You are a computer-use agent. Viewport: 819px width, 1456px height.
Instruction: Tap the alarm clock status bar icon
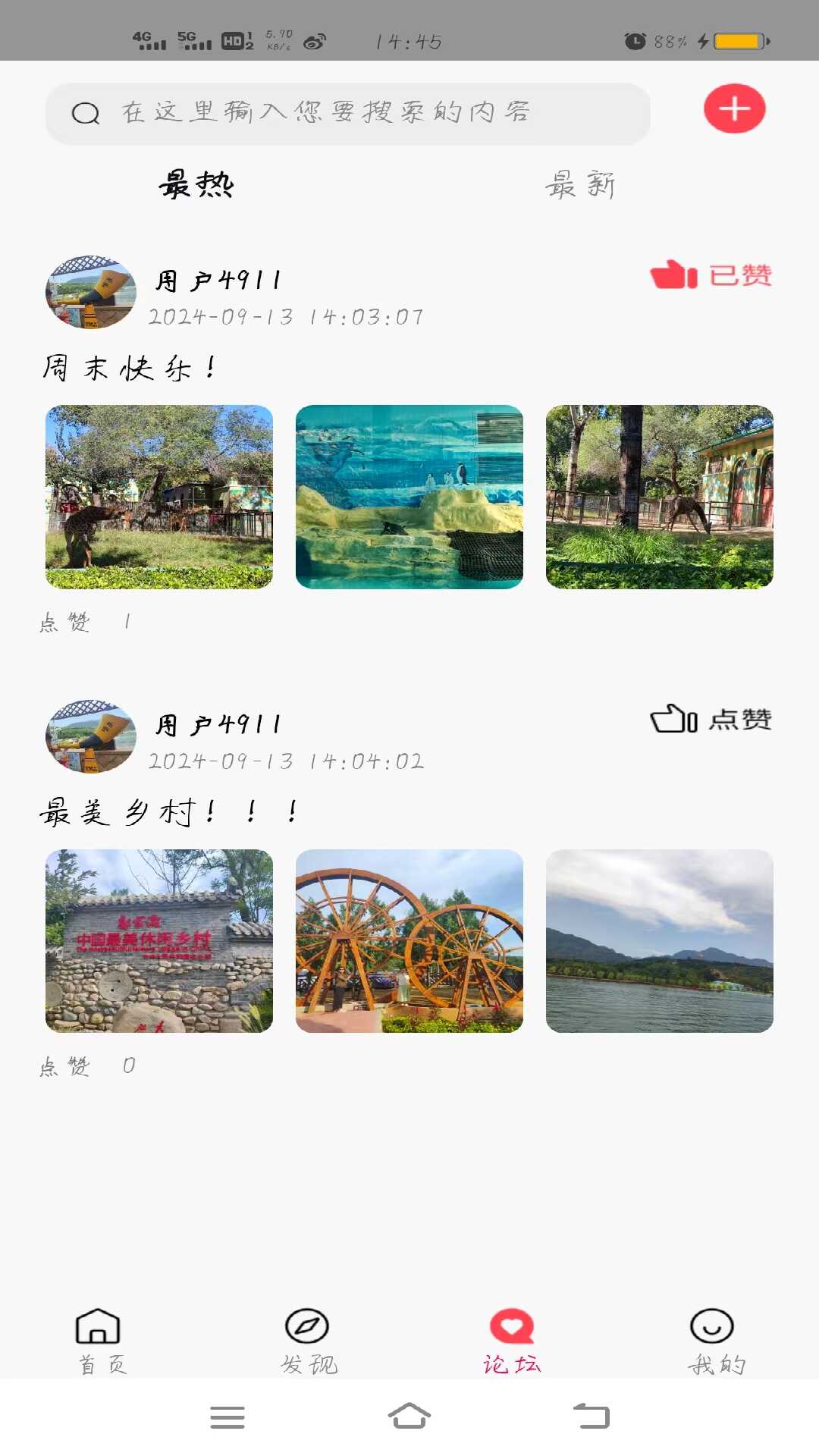(637, 42)
